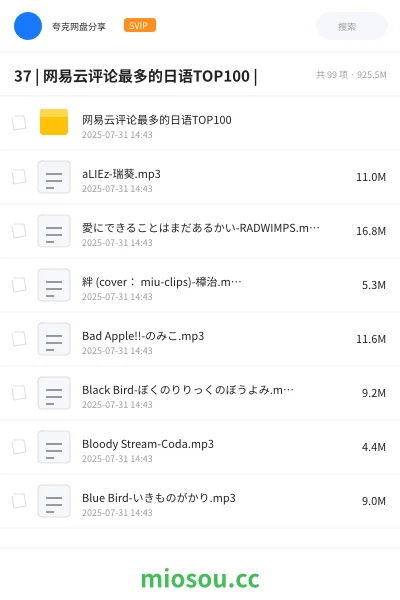The height and width of the screenshot is (600, 400).
Task: Select the checkbox beside 絆 (cover: miu-clips)
Action: pyautogui.click(x=19, y=285)
